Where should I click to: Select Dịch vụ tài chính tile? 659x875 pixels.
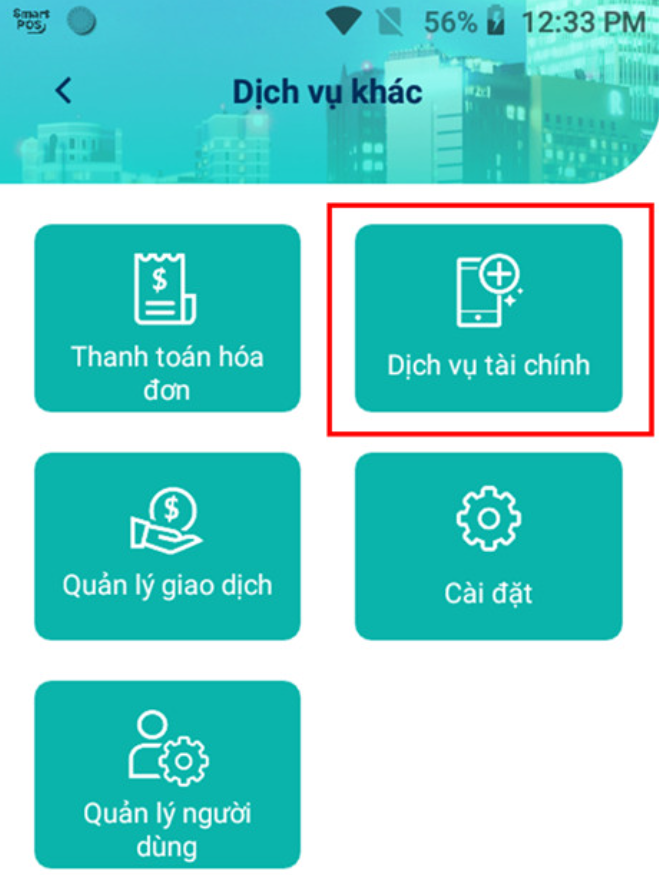488,318
